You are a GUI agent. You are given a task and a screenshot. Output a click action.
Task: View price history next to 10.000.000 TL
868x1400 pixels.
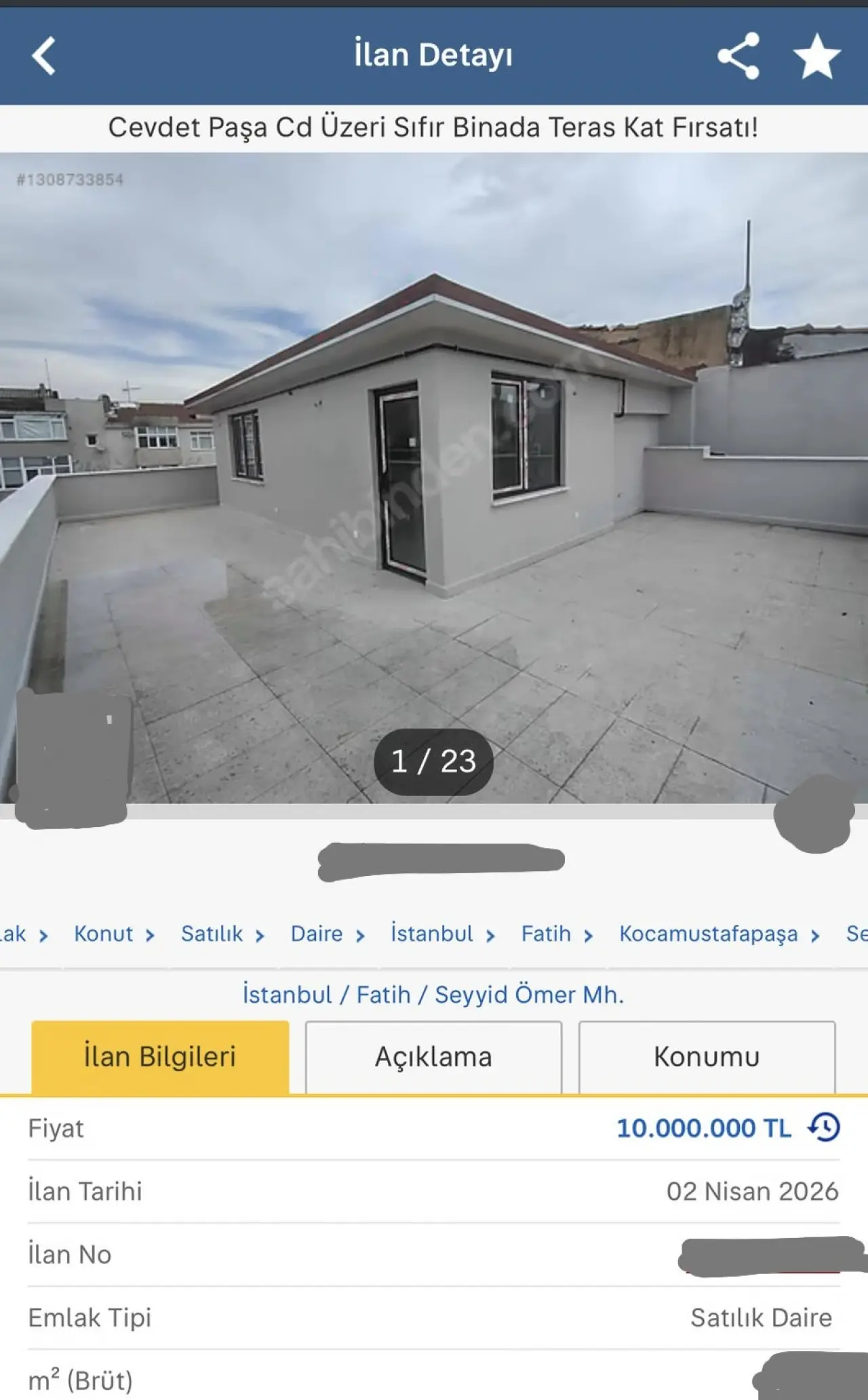pos(824,1127)
